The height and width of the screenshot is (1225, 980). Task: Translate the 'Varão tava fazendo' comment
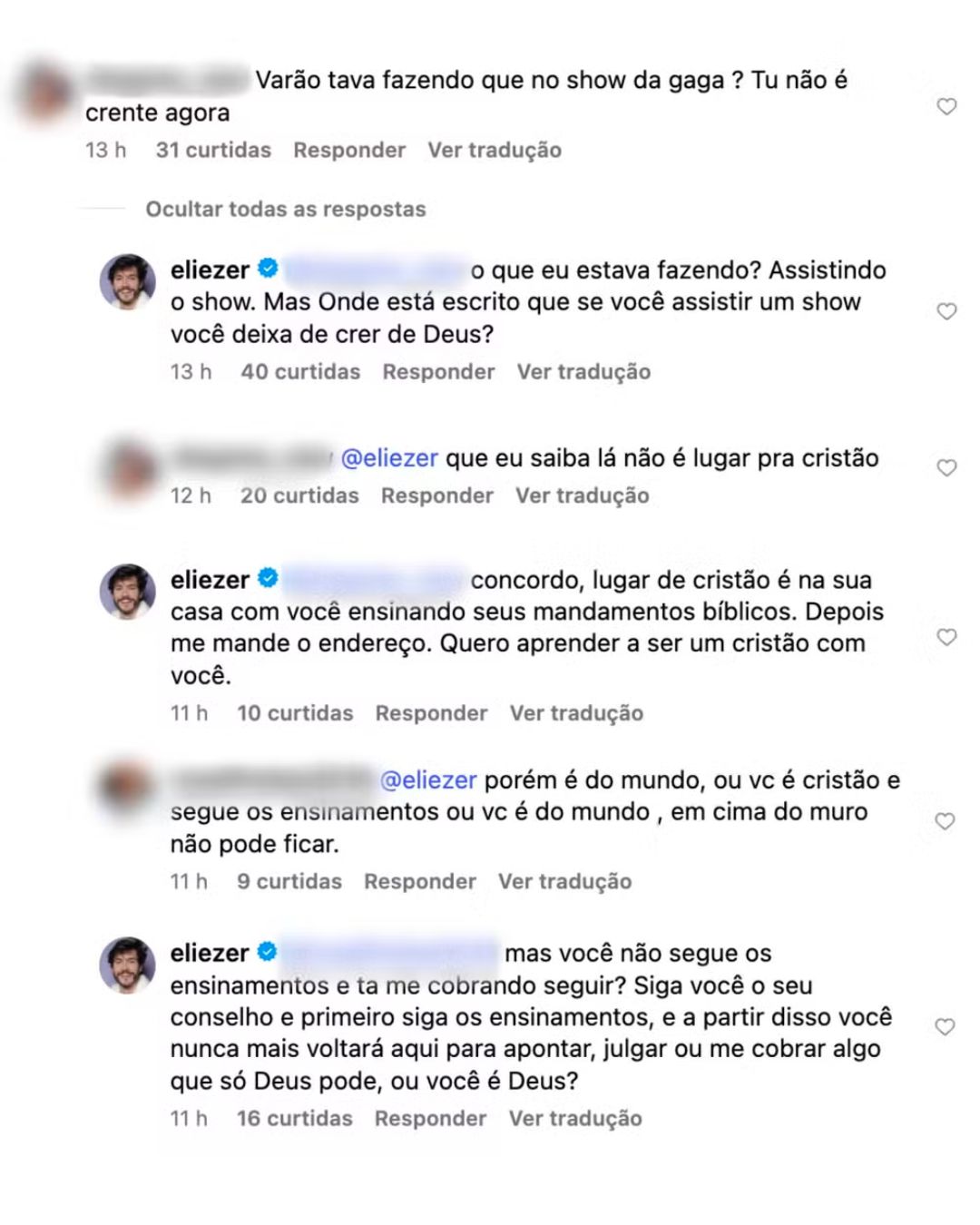[x=494, y=150]
